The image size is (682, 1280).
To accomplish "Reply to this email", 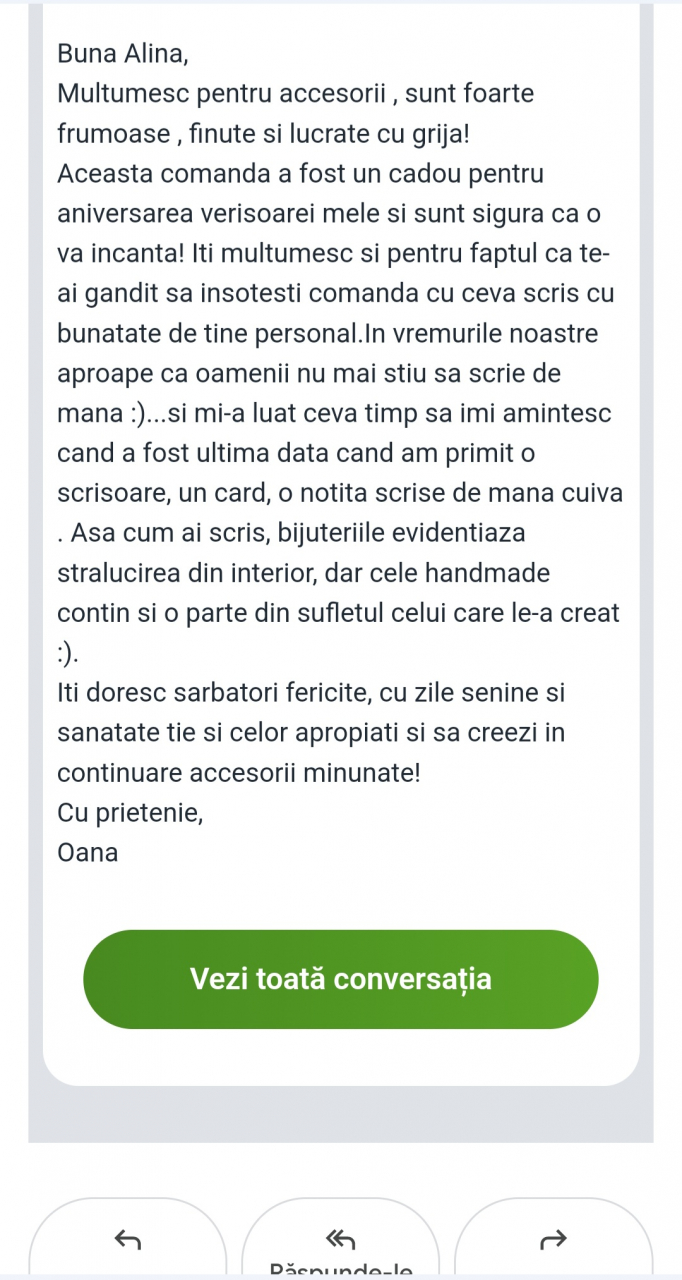I will click(x=128, y=1241).
